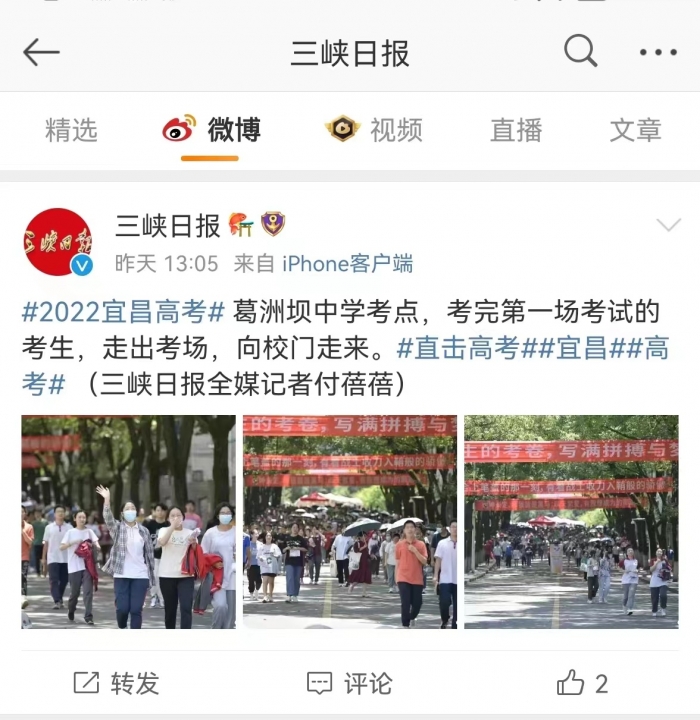Switch to the 精选 tab

point(71,130)
